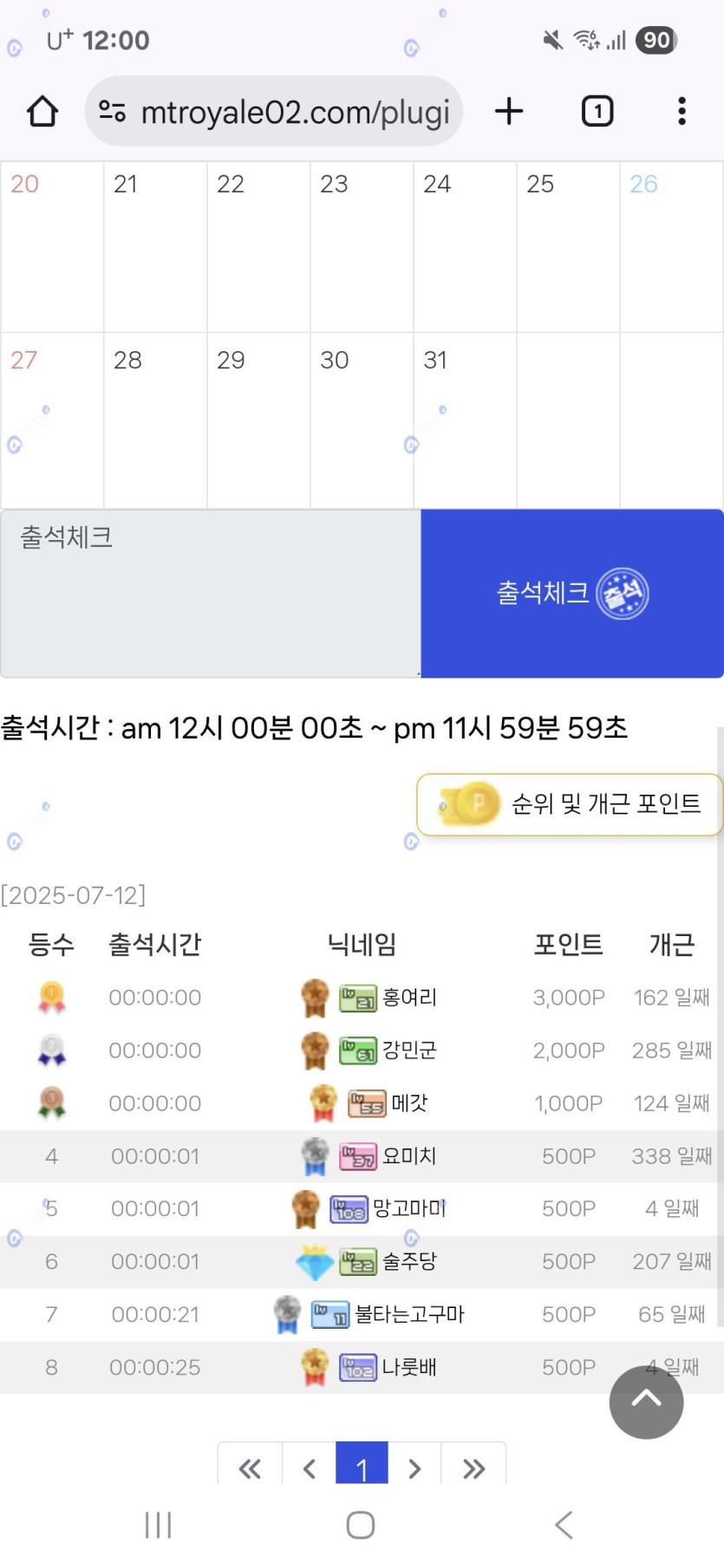Open the tab switcher
The width and height of the screenshot is (724, 1568).
point(597,112)
